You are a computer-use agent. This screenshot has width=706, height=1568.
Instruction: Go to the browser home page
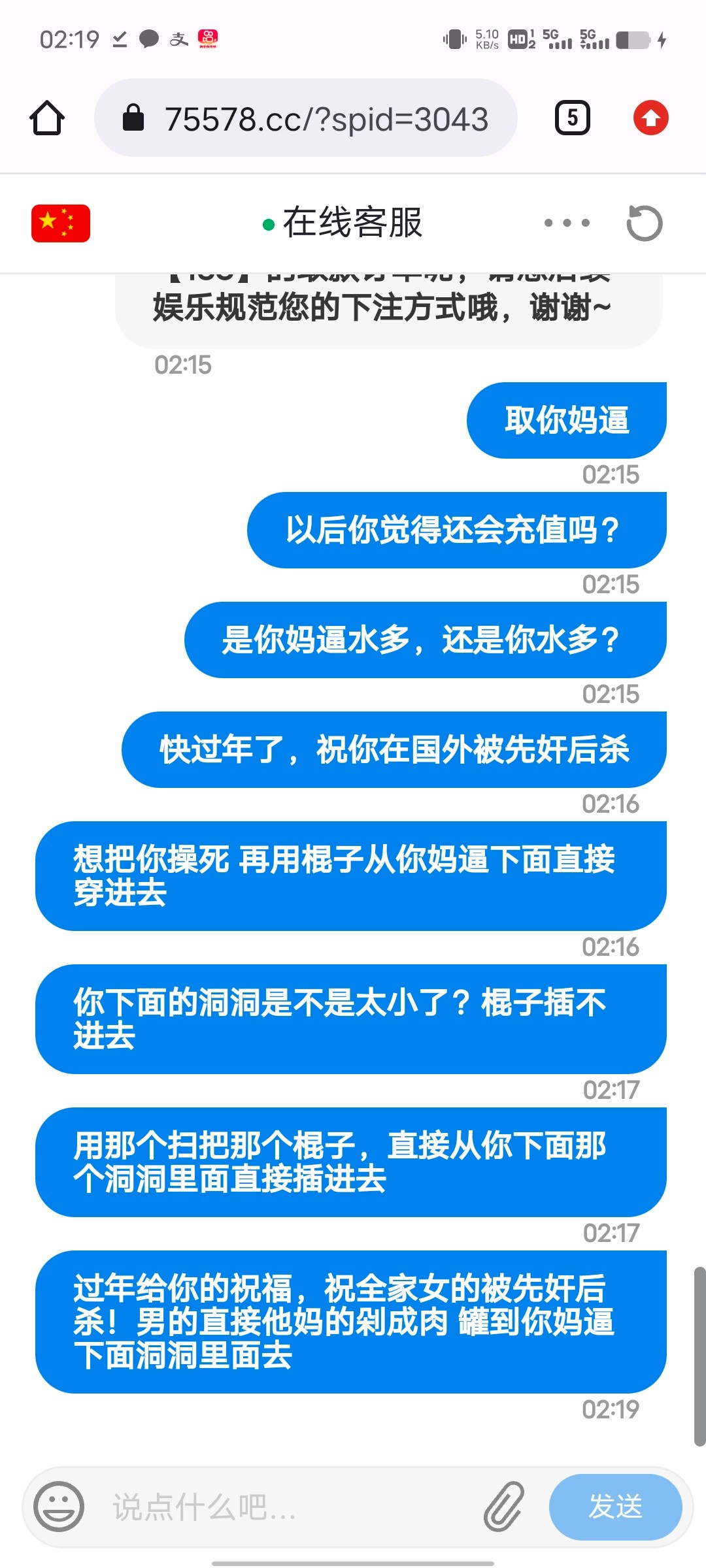click(47, 118)
